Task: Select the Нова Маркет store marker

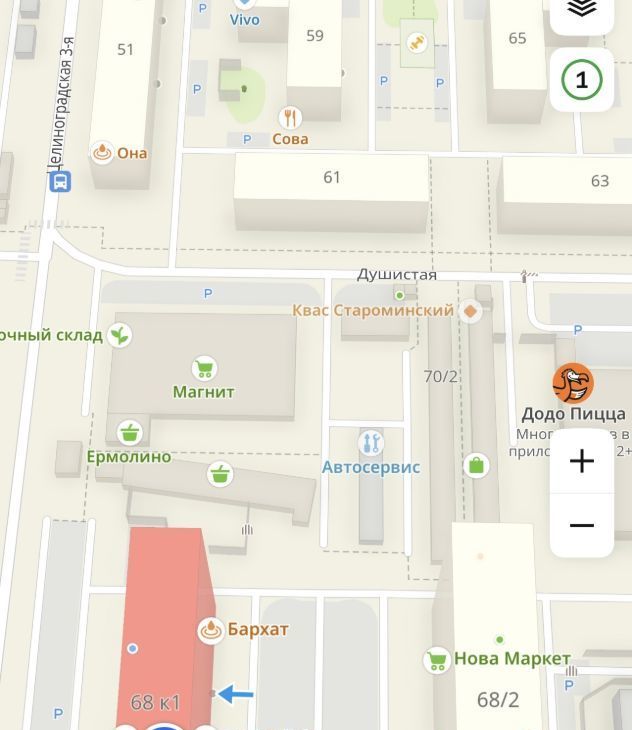Action: [x=437, y=659]
